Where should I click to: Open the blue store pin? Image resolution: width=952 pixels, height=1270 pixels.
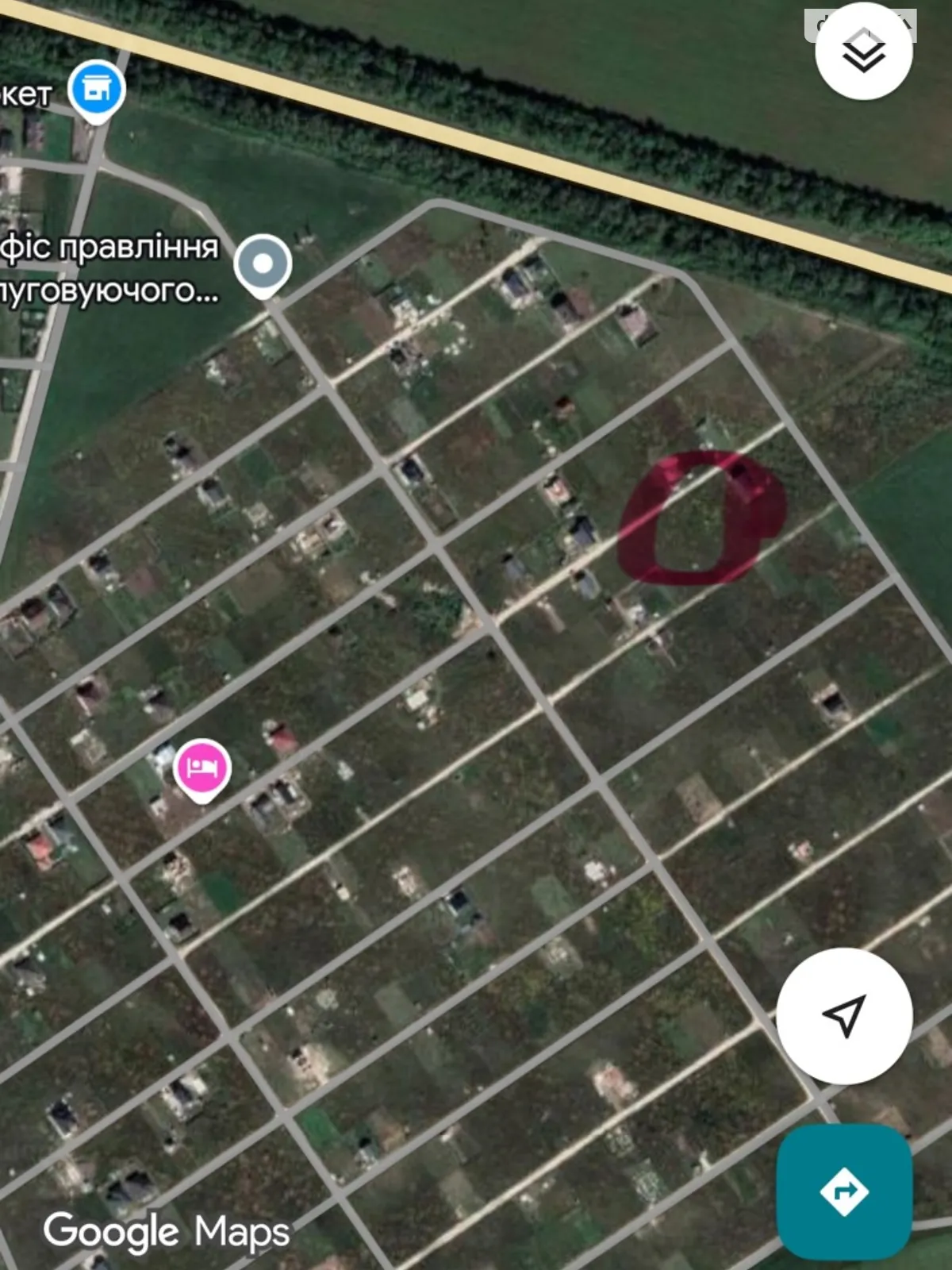coord(96,90)
